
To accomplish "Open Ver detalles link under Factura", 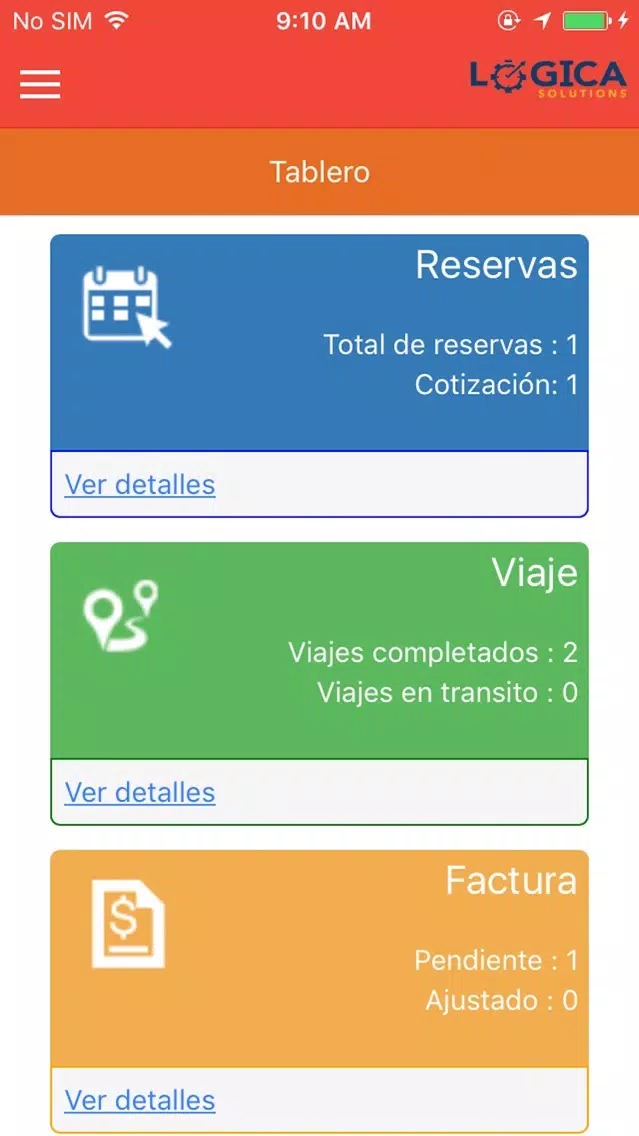I will click(x=140, y=1100).
